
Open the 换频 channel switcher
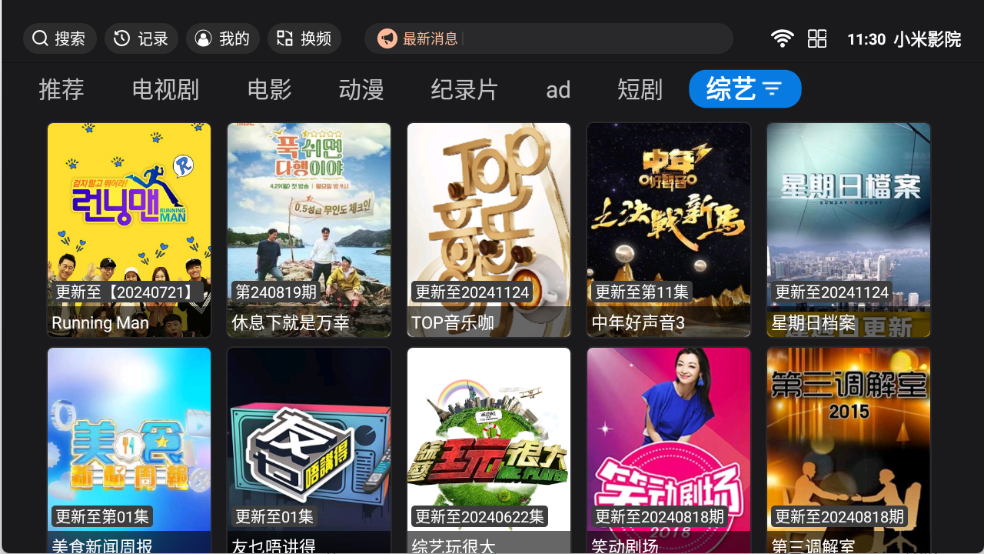click(304, 39)
